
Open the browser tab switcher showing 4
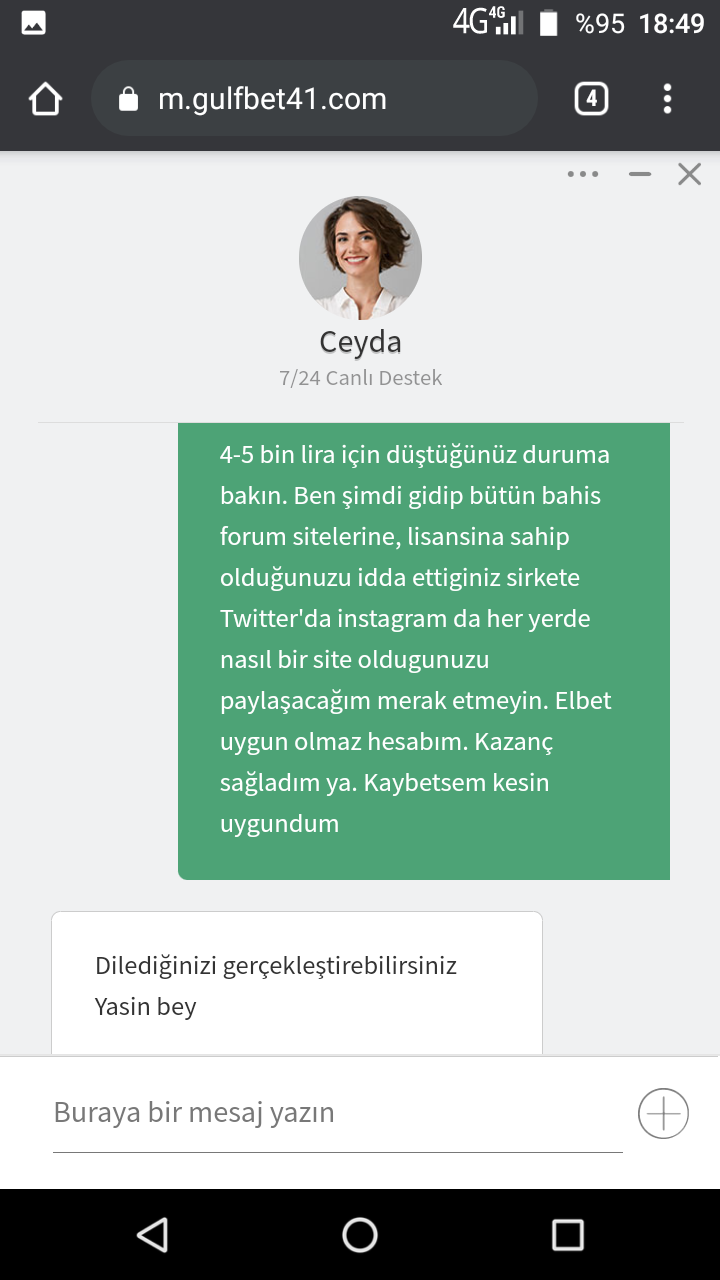pyautogui.click(x=591, y=98)
